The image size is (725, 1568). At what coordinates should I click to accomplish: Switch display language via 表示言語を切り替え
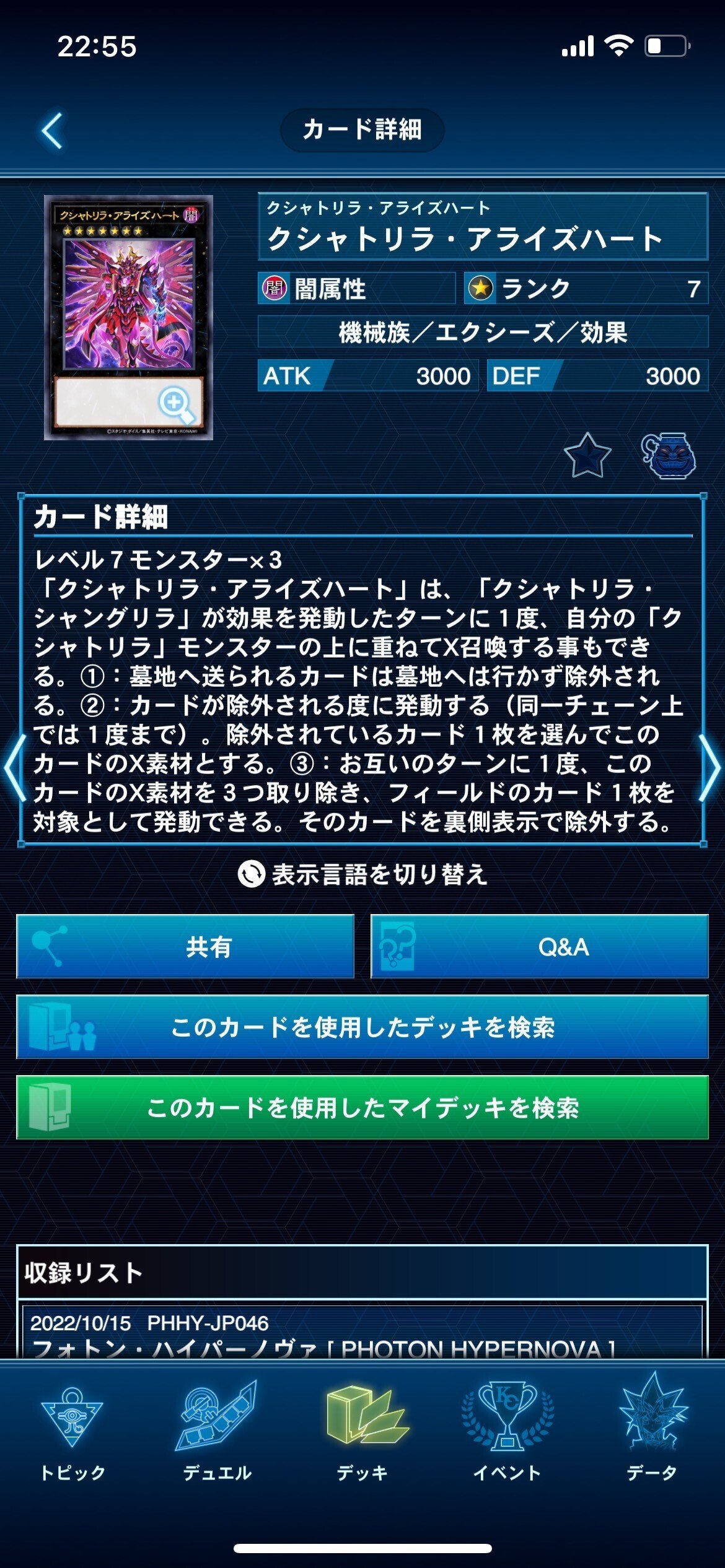click(362, 874)
